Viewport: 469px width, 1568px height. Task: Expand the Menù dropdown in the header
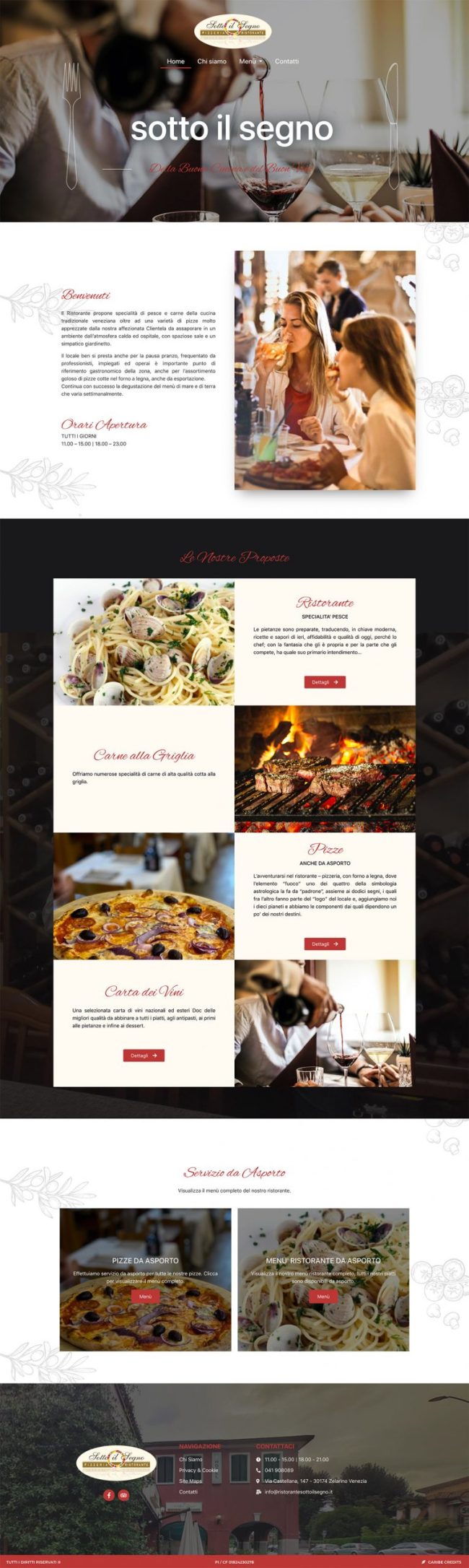point(250,61)
